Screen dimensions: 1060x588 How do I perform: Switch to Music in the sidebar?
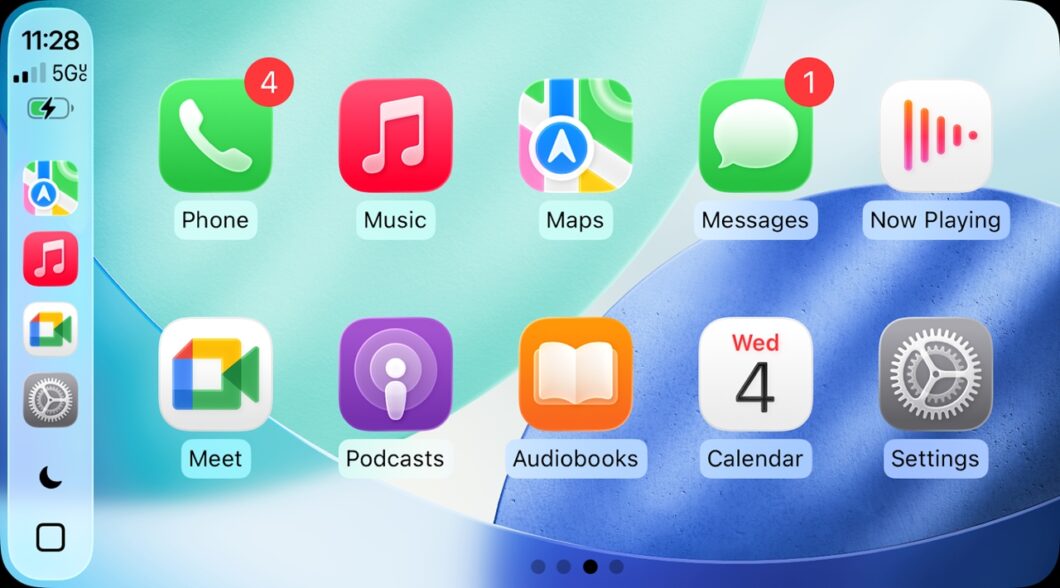[50, 259]
